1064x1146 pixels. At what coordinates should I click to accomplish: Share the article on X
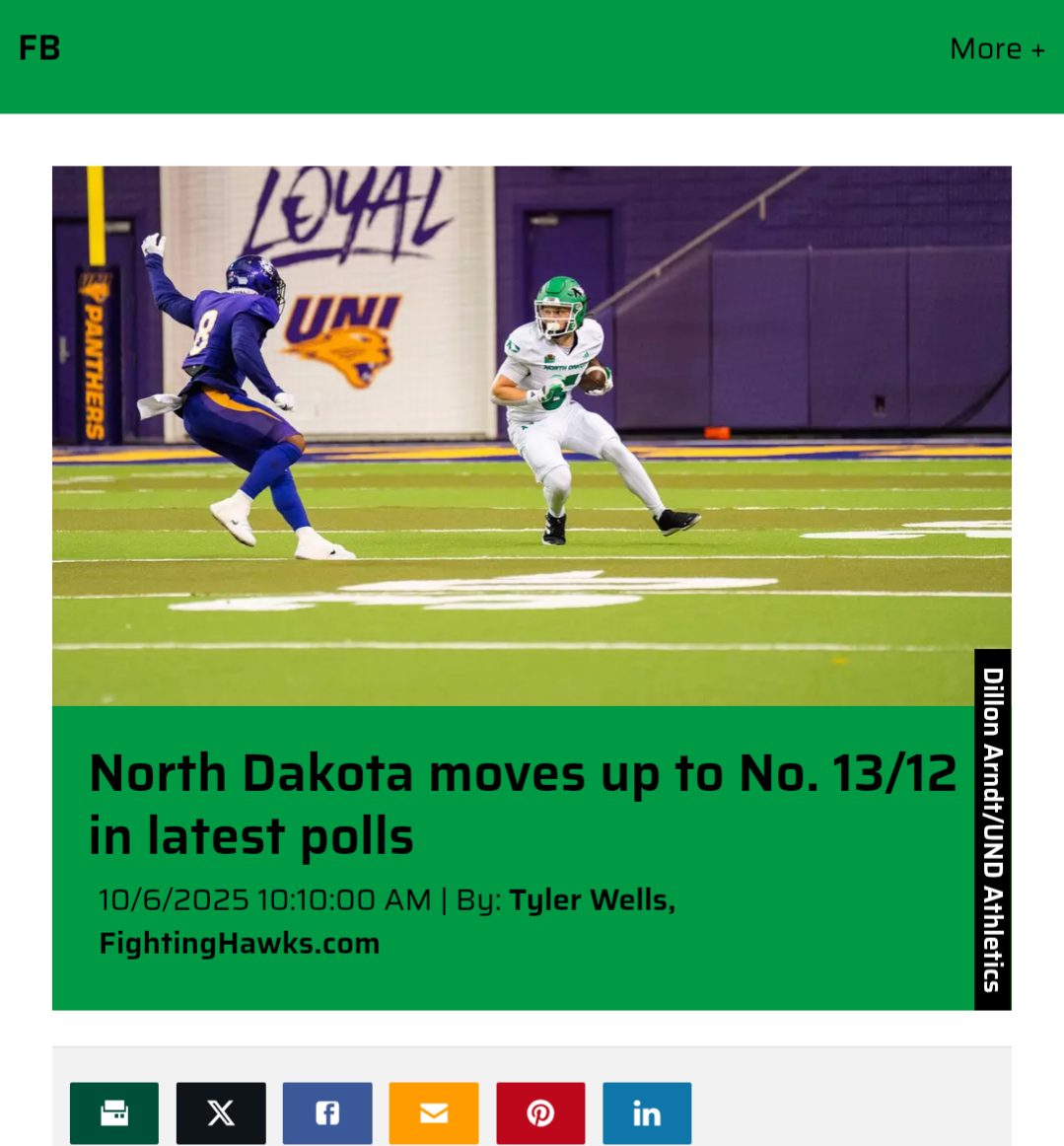coord(221,1112)
